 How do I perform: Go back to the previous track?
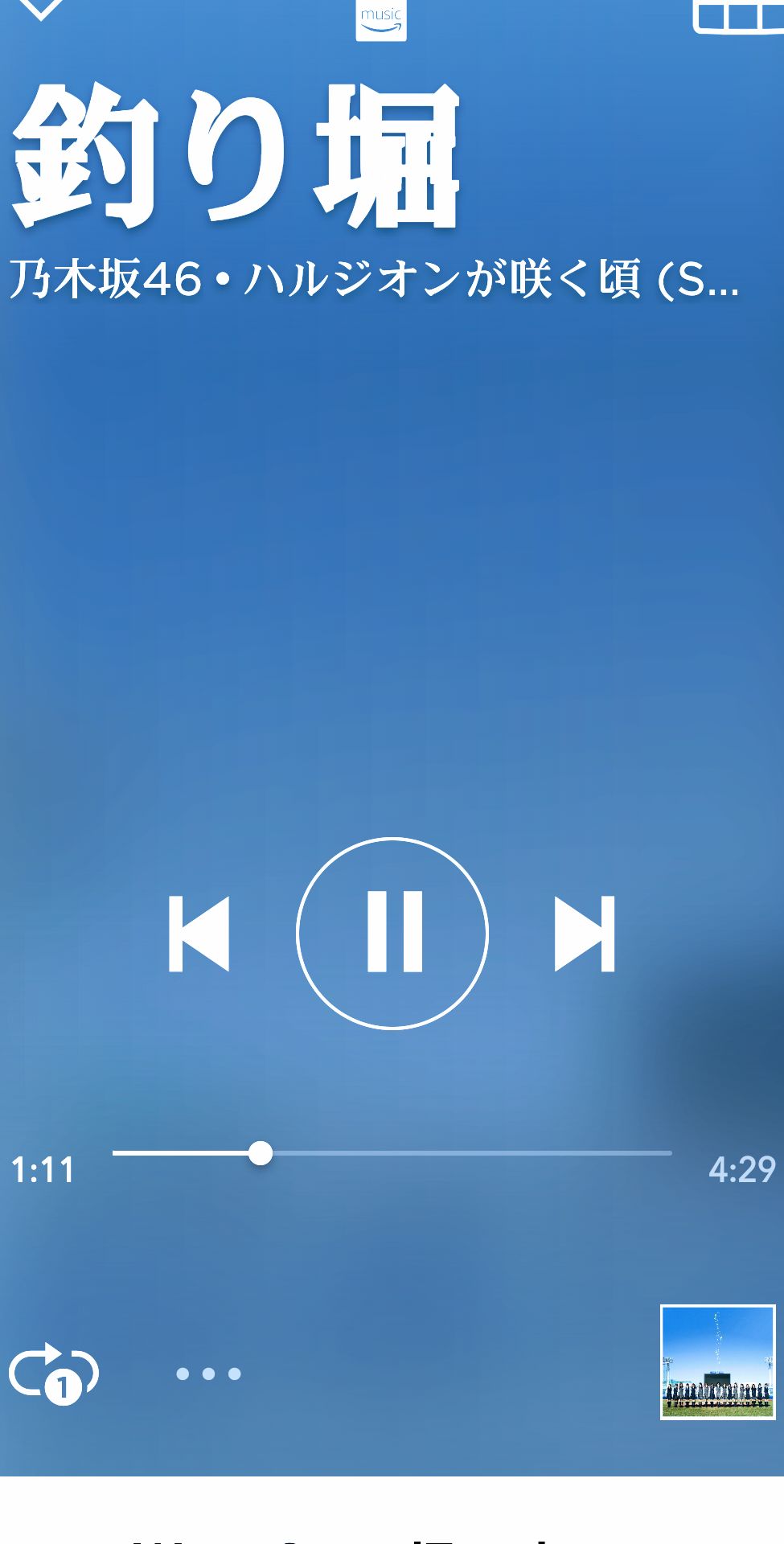199,934
